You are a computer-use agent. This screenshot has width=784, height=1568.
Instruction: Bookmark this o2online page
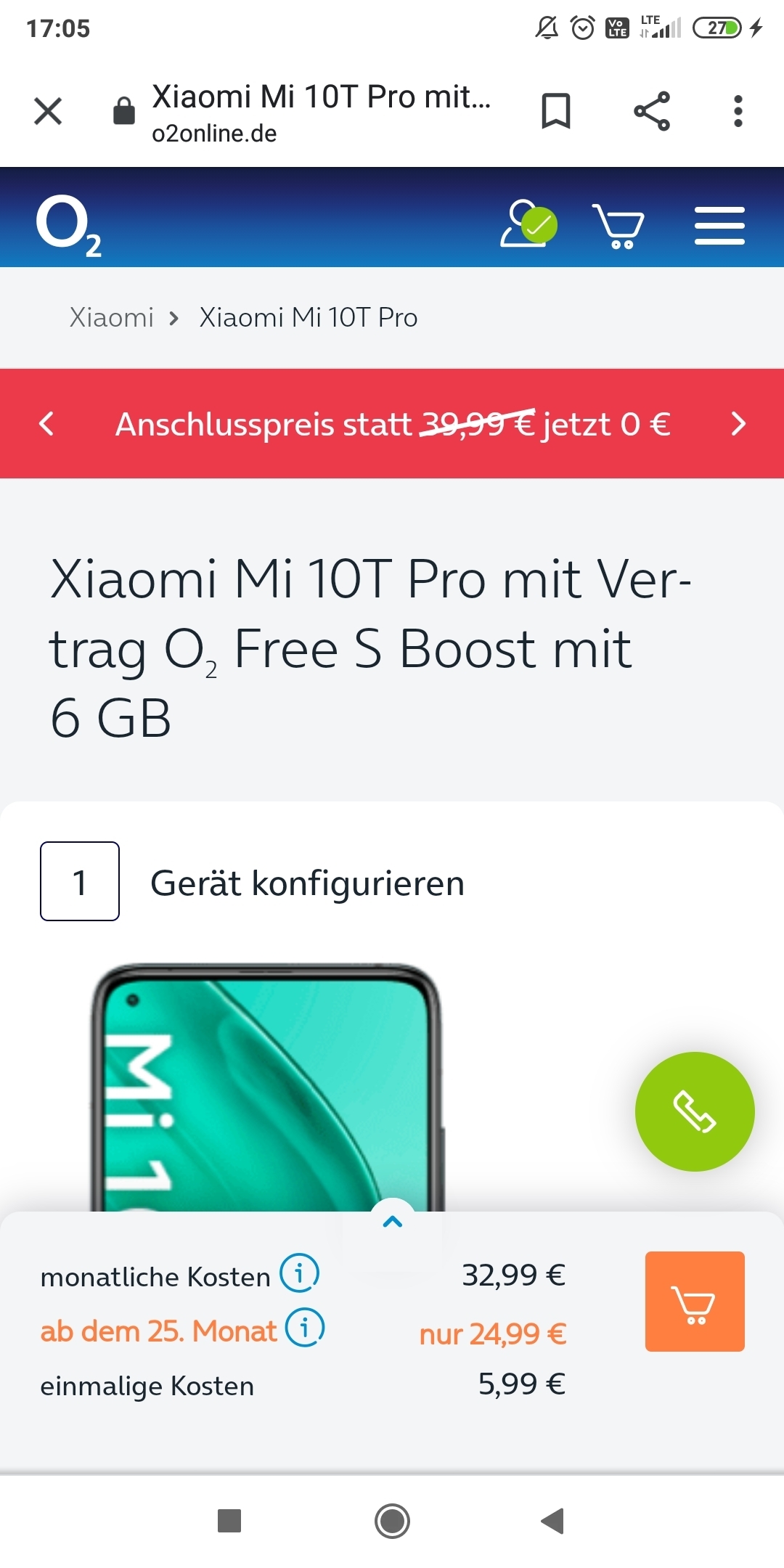click(556, 111)
